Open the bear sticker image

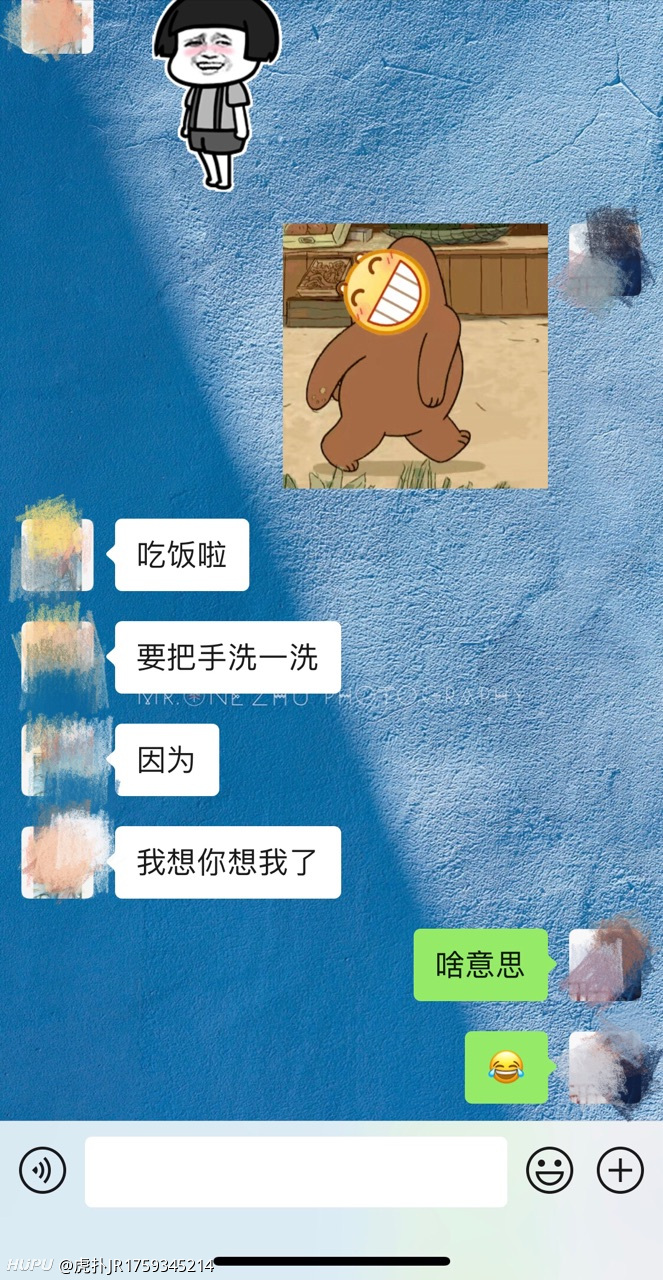415,356
